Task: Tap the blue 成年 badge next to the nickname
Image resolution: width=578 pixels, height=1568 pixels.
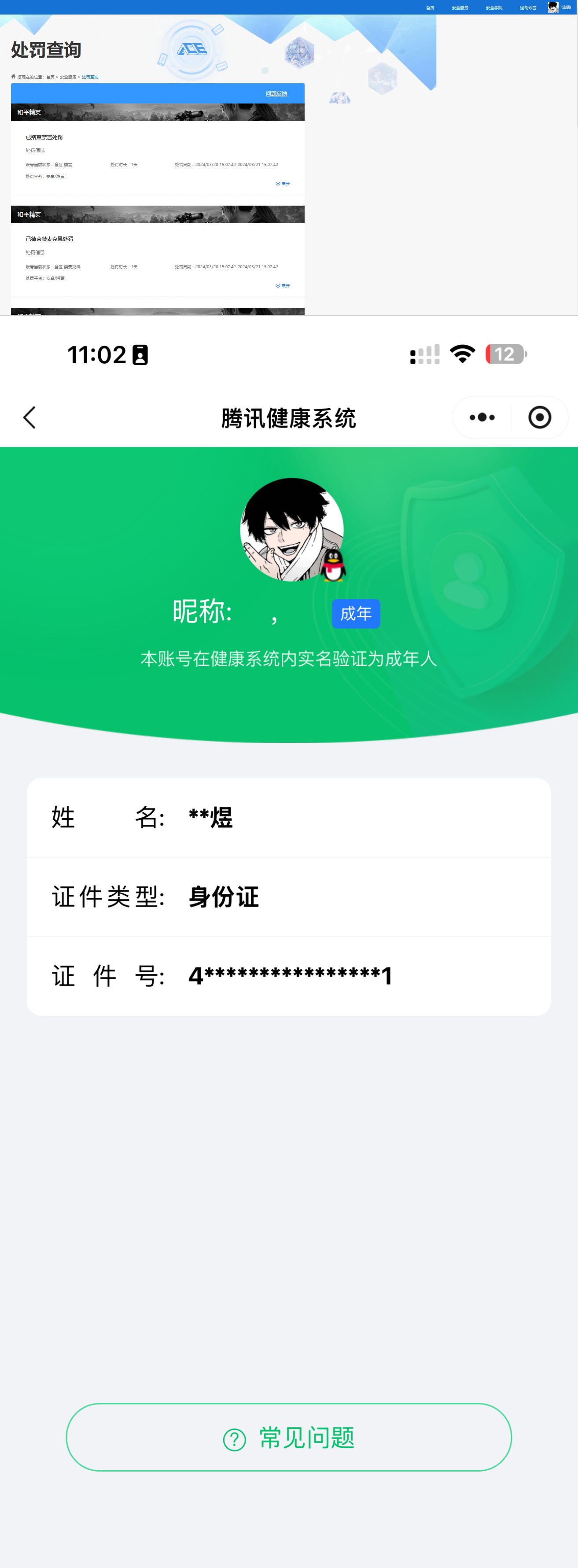Action: pyautogui.click(x=355, y=613)
